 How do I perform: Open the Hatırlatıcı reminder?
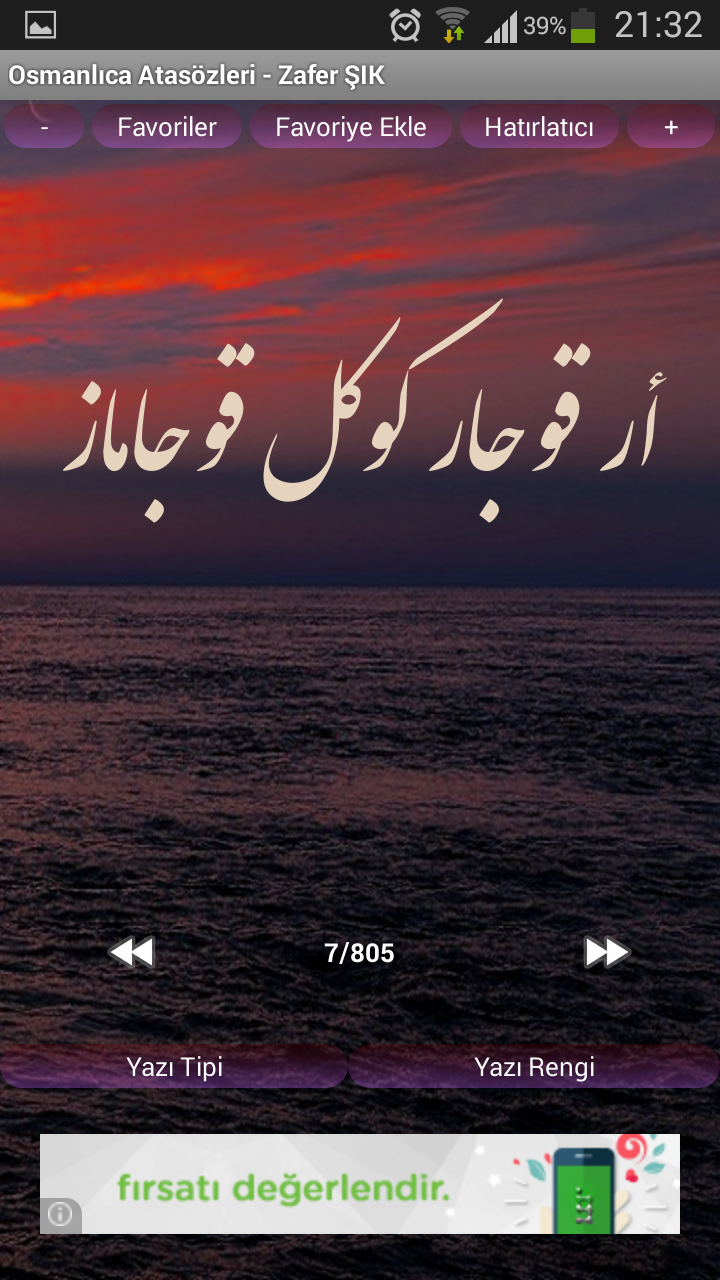(539, 128)
